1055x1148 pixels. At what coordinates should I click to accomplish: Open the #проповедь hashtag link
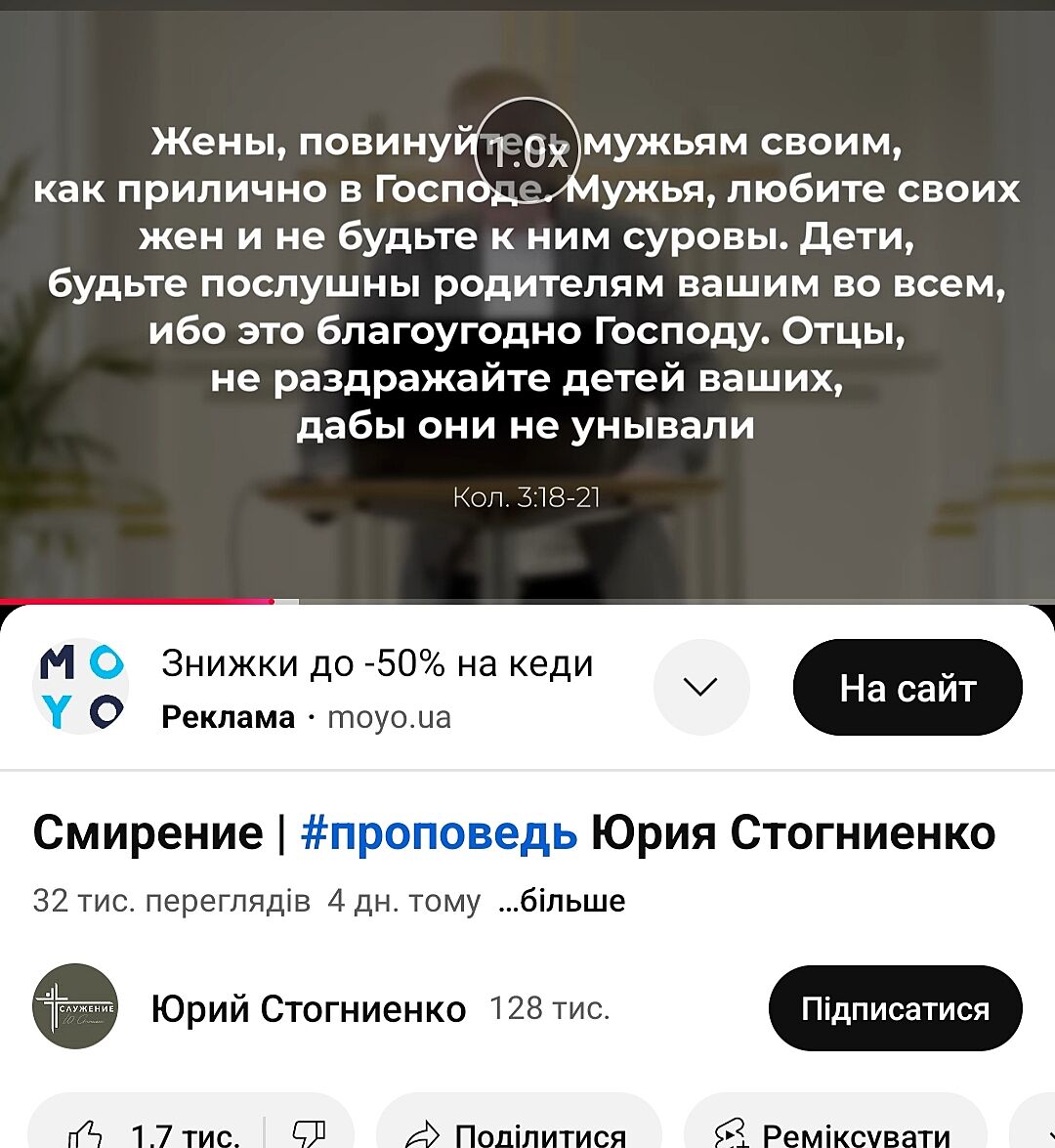tap(439, 833)
